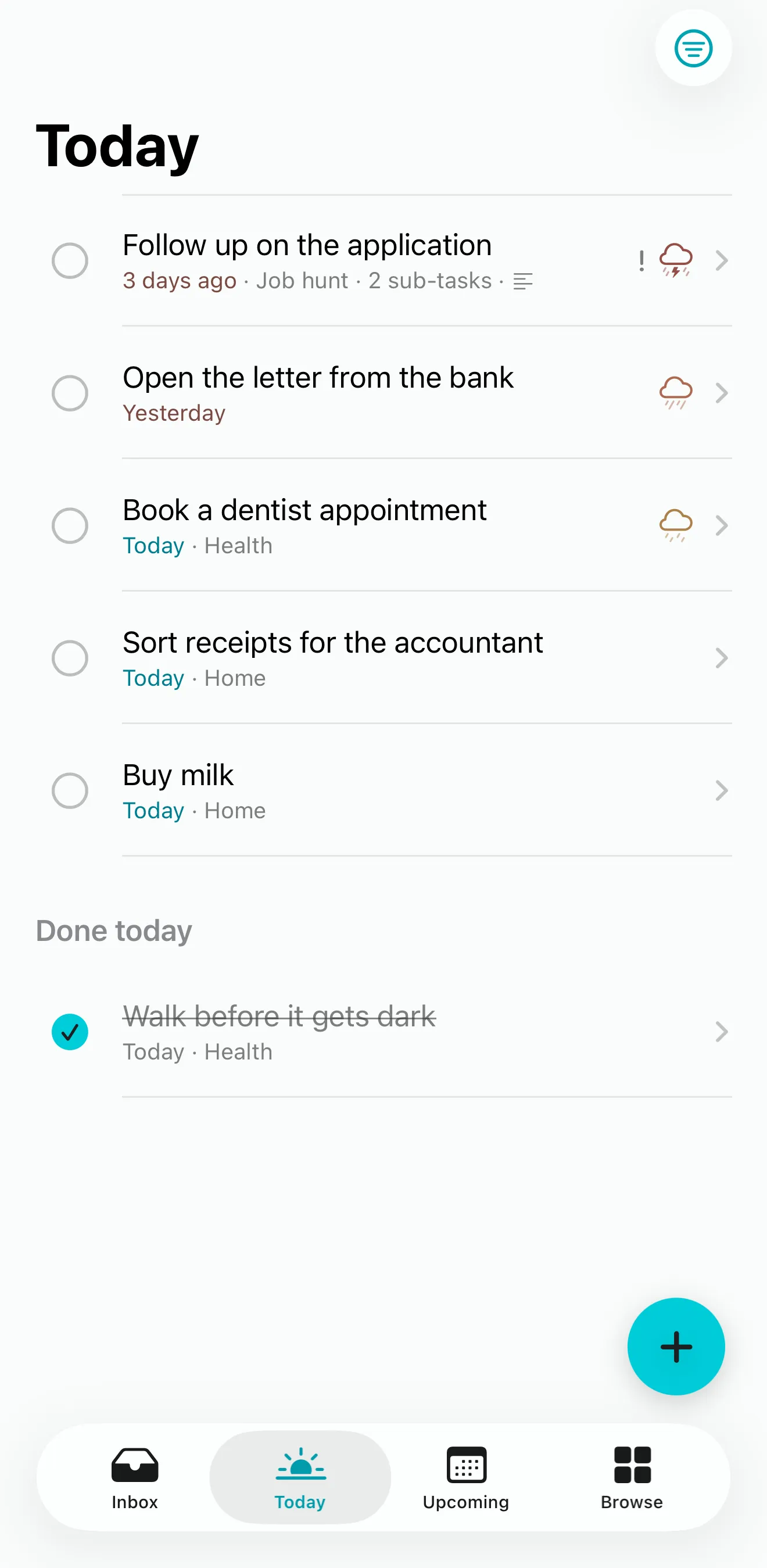Check off Open the letter from the bank
Screen dimensions: 767x1568
(x=70, y=393)
